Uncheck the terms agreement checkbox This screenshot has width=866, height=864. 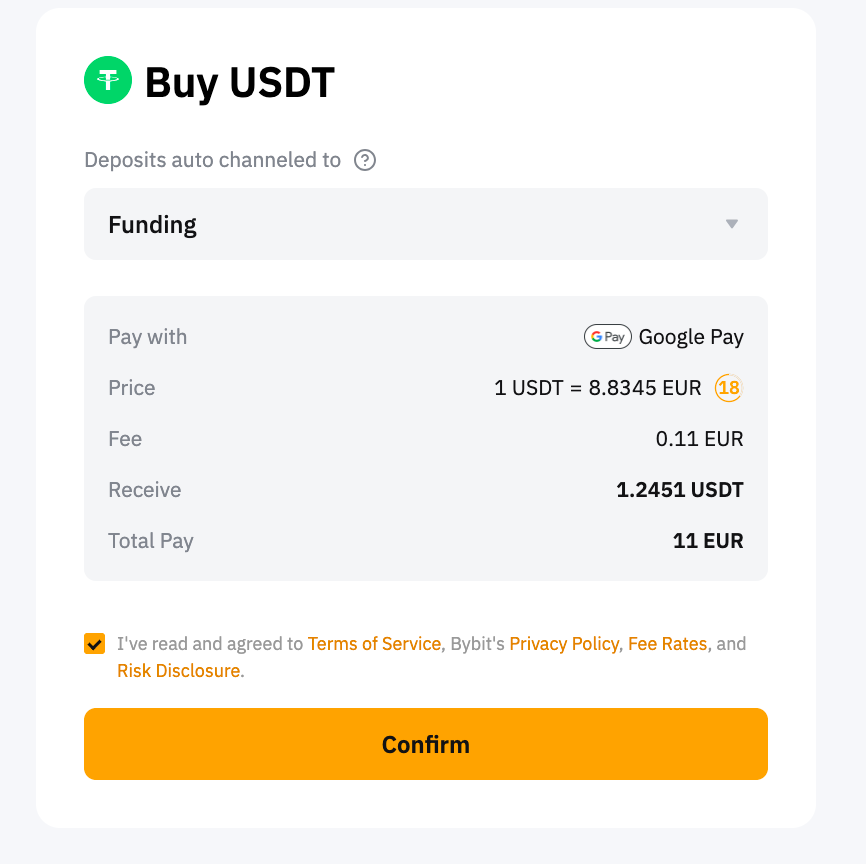(95, 644)
